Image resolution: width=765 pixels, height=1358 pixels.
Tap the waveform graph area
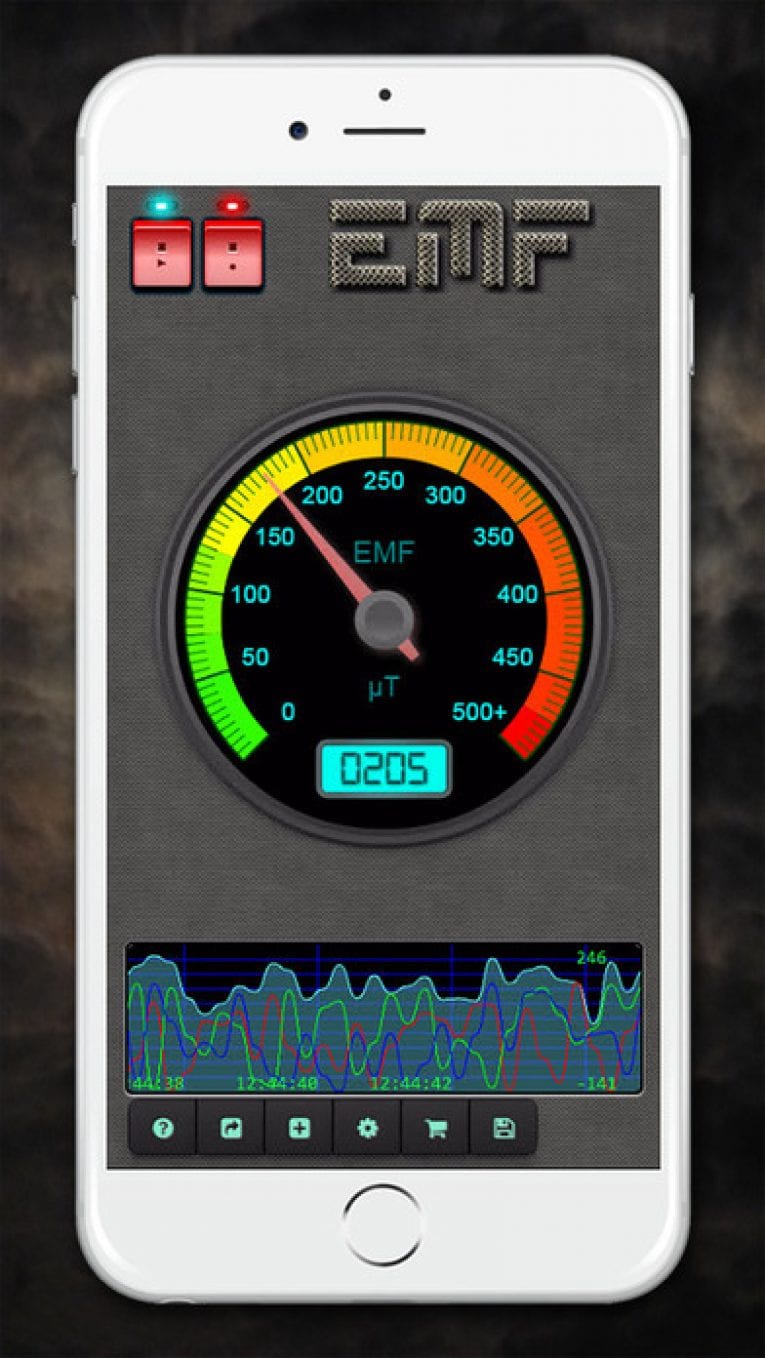380,1013
